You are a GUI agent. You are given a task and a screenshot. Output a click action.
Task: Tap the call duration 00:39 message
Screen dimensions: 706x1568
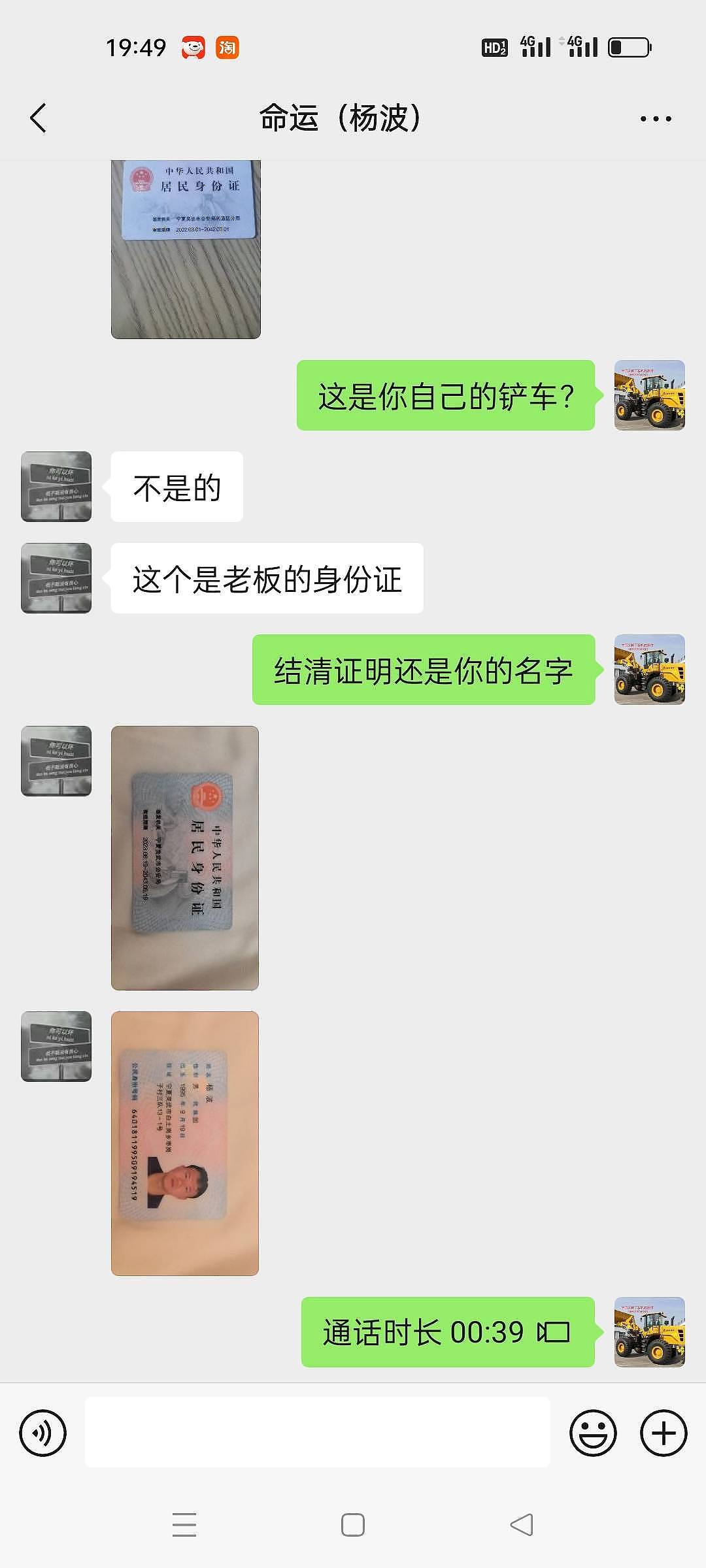[x=447, y=1332]
